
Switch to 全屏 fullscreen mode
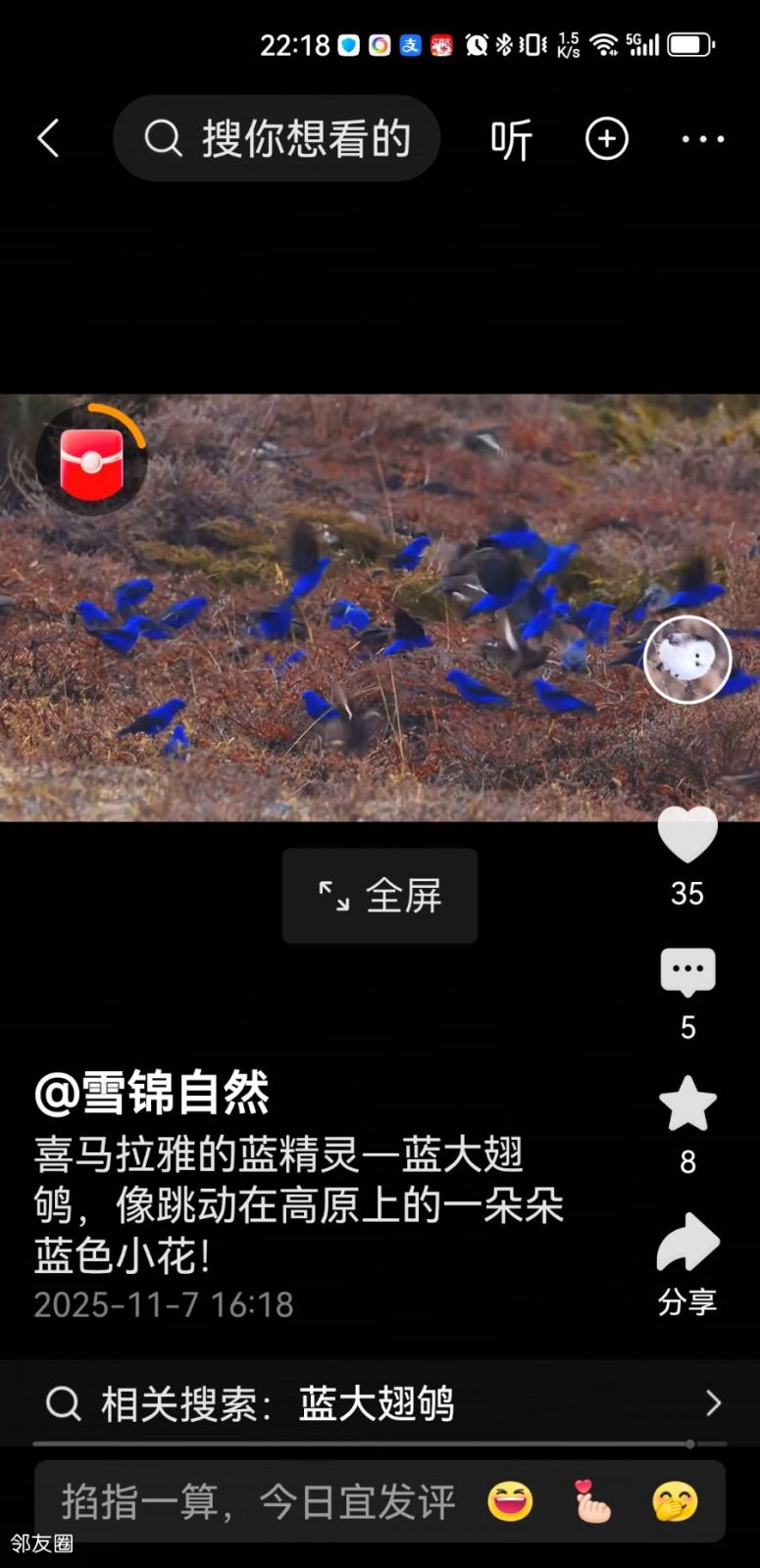coord(380,896)
